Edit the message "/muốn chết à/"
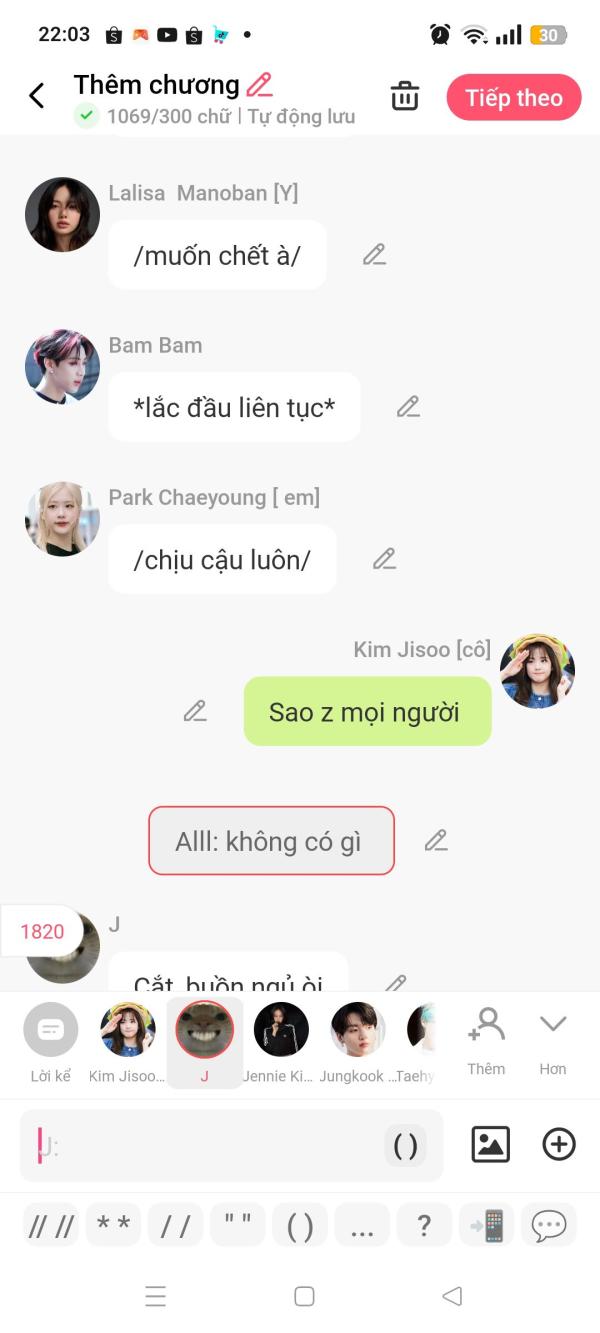 pyautogui.click(x=375, y=254)
